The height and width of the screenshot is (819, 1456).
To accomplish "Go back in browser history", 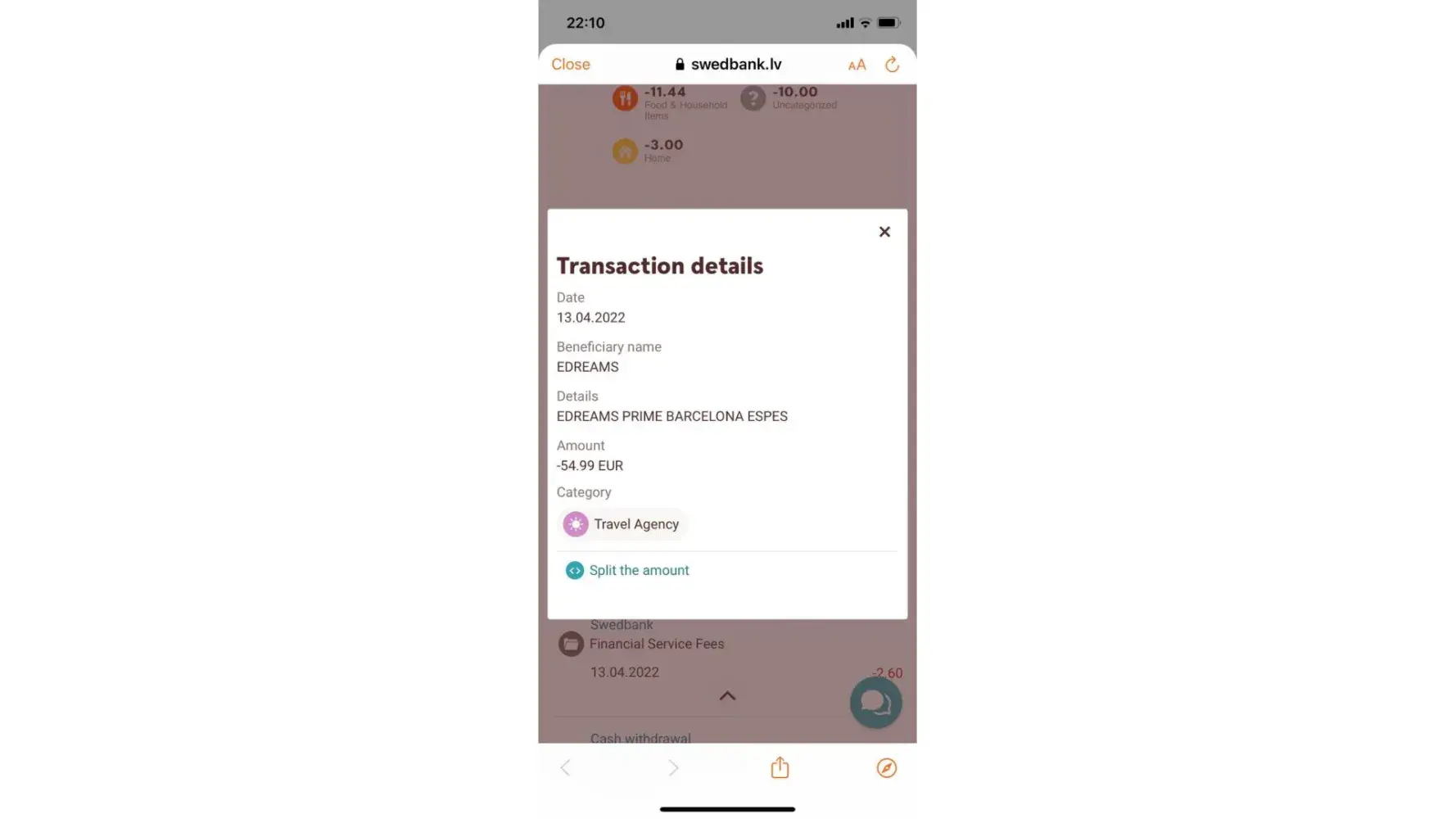I will click(x=565, y=767).
